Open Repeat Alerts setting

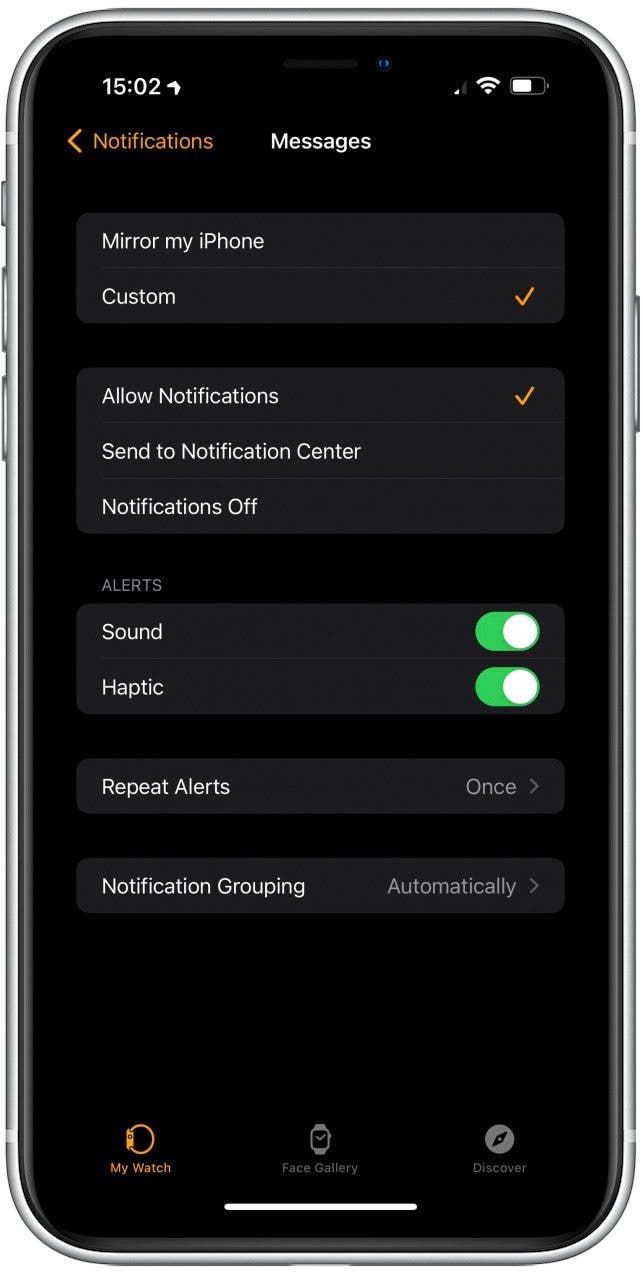click(x=320, y=787)
